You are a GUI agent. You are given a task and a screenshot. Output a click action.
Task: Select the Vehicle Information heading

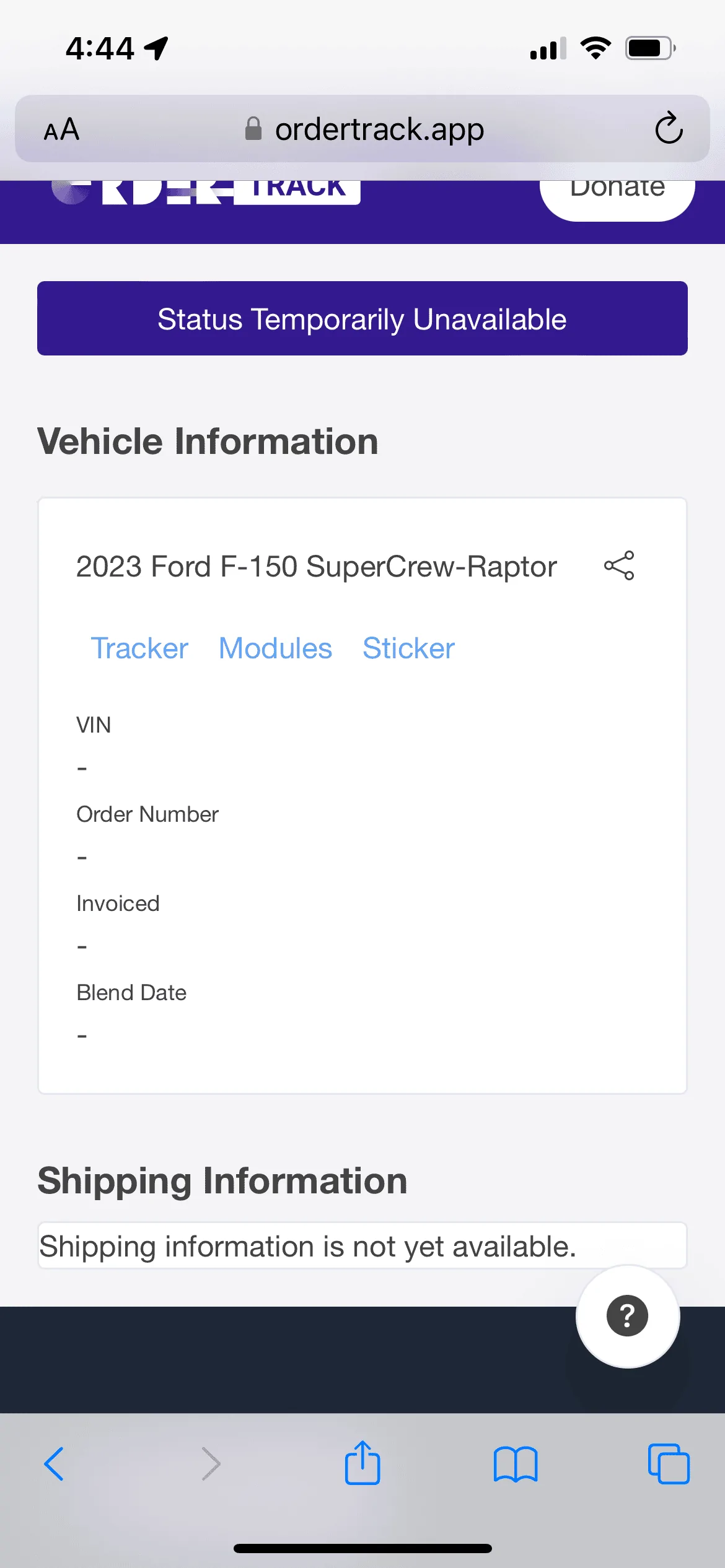click(208, 440)
